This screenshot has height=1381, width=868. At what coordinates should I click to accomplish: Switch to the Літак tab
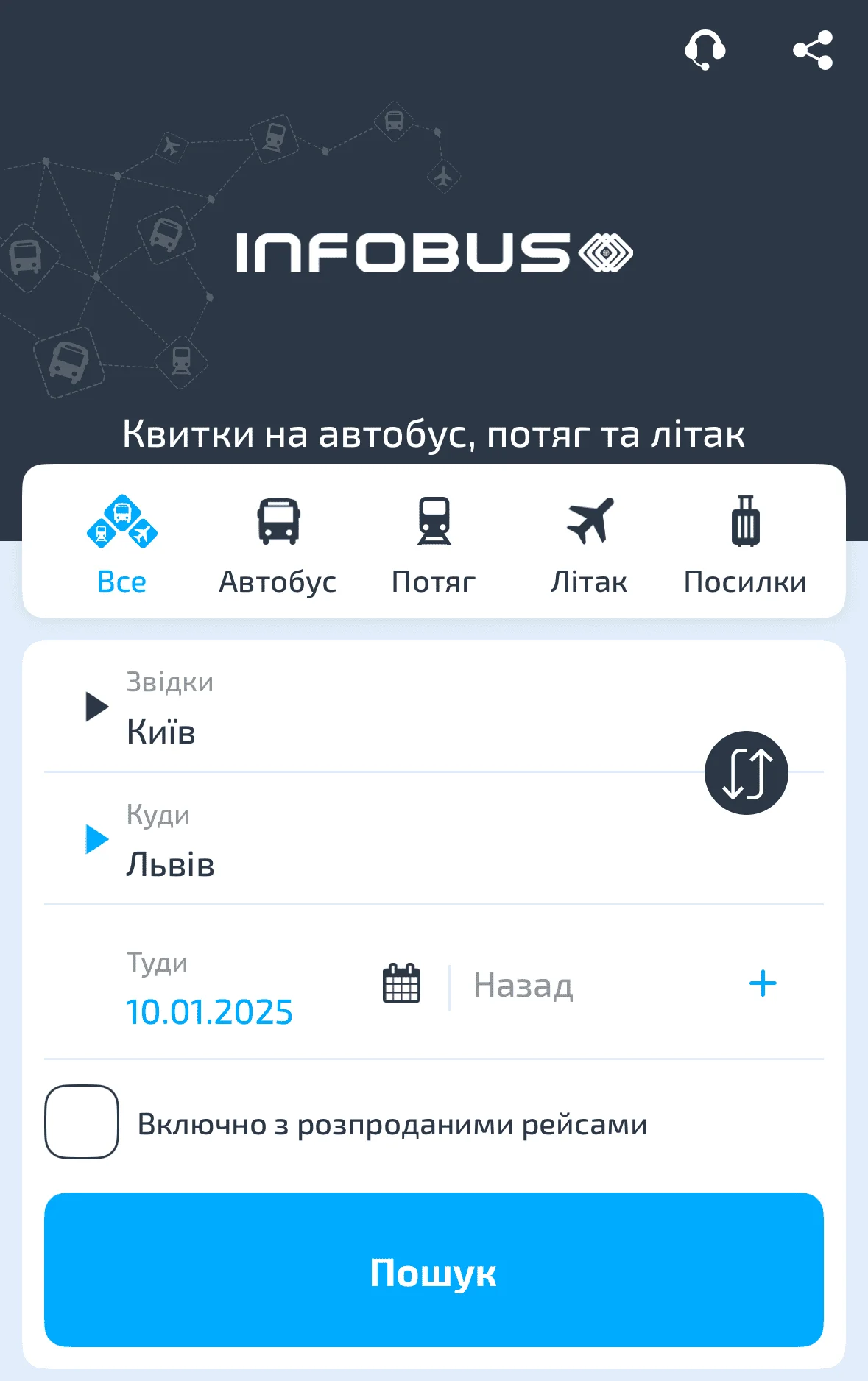point(589,544)
